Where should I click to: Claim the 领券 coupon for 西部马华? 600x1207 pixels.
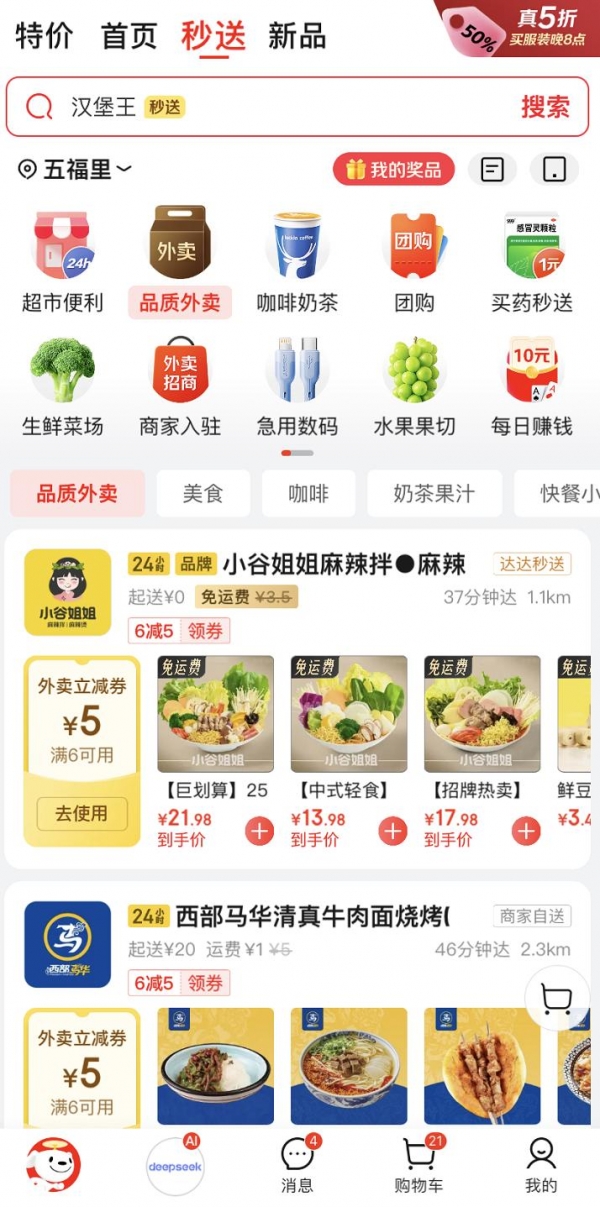pyautogui.click(x=205, y=983)
